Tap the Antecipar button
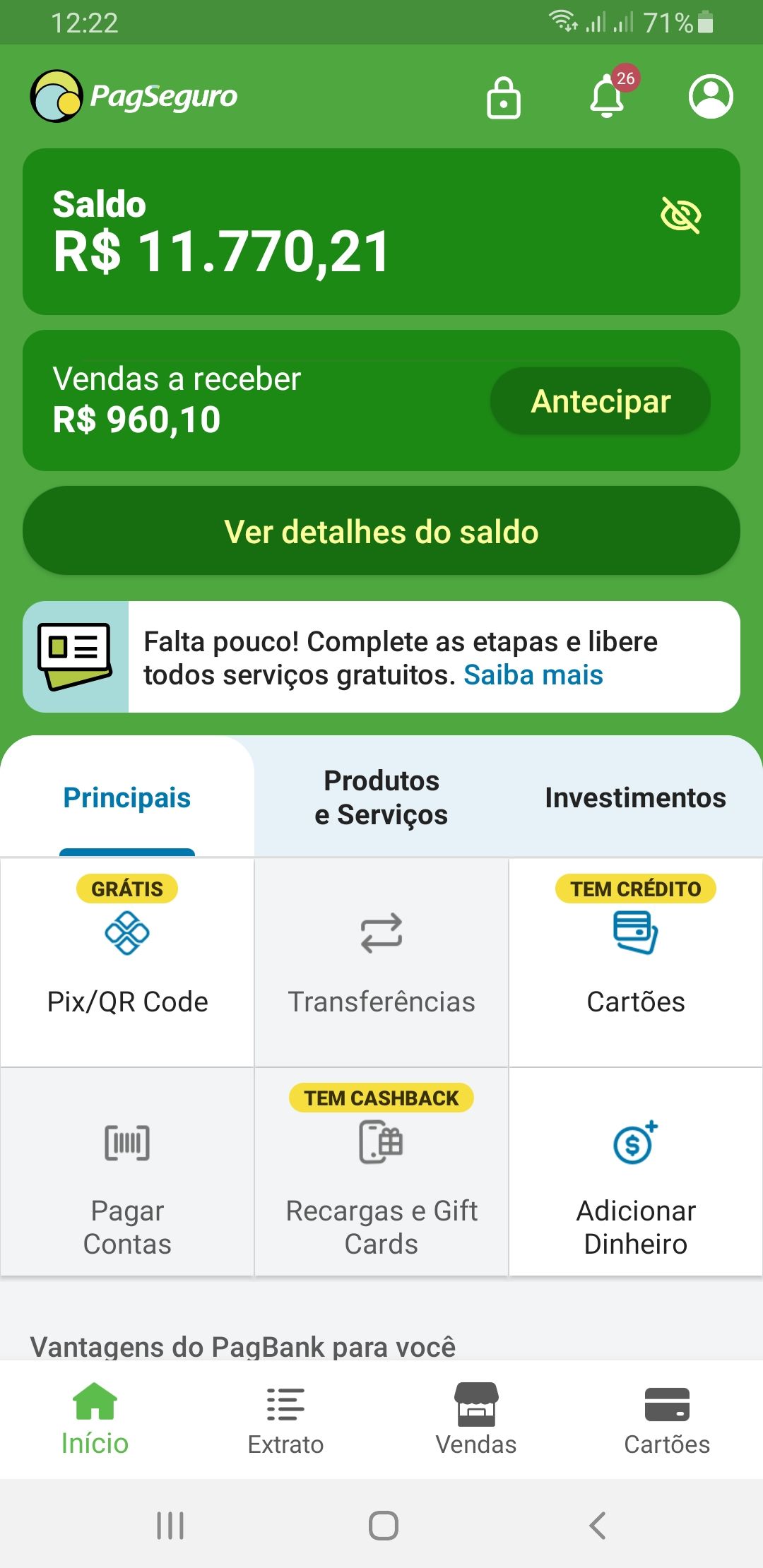This screenshot has height=1568, width=763. tap(601, 401)
